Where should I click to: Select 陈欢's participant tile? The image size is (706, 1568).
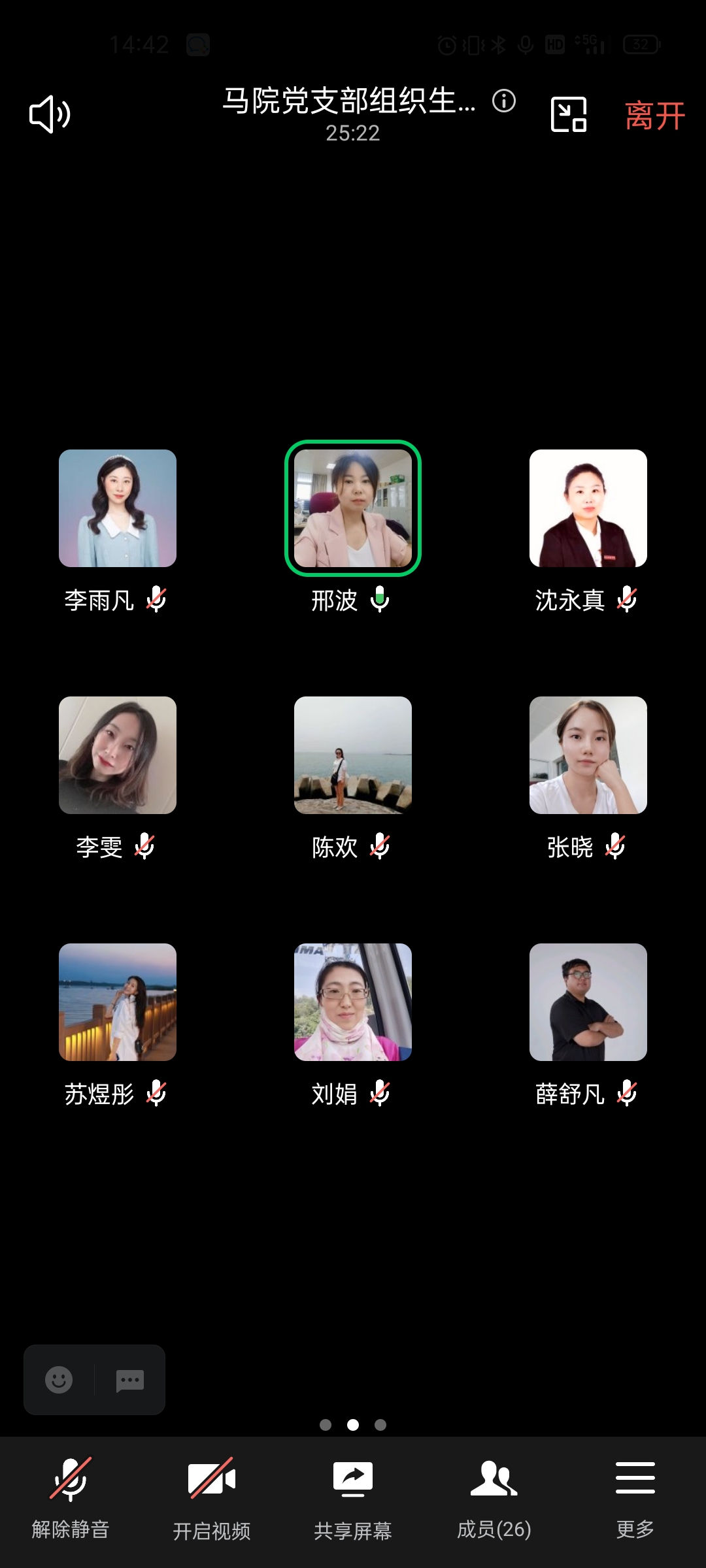pos(353,755)
